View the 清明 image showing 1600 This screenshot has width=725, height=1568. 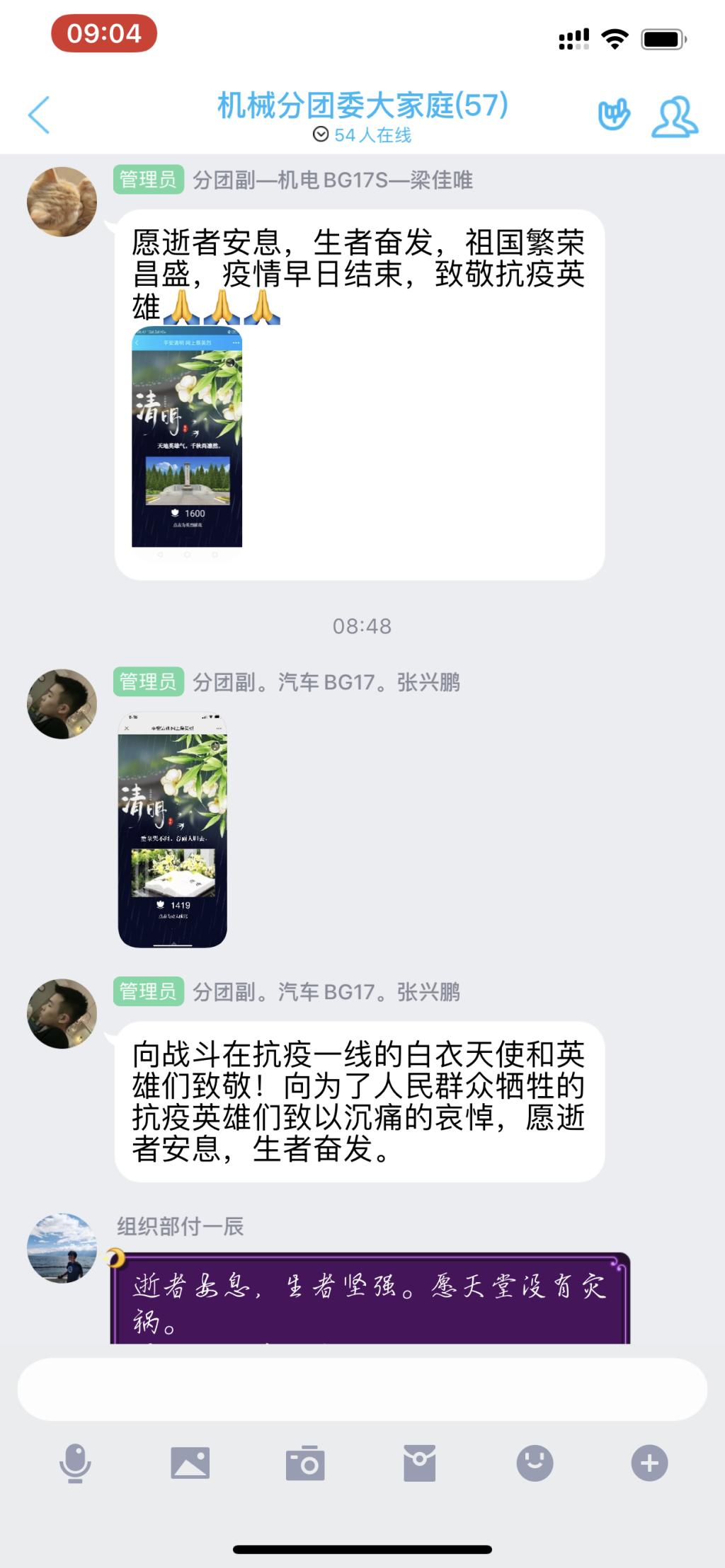[x=187, y=437]
